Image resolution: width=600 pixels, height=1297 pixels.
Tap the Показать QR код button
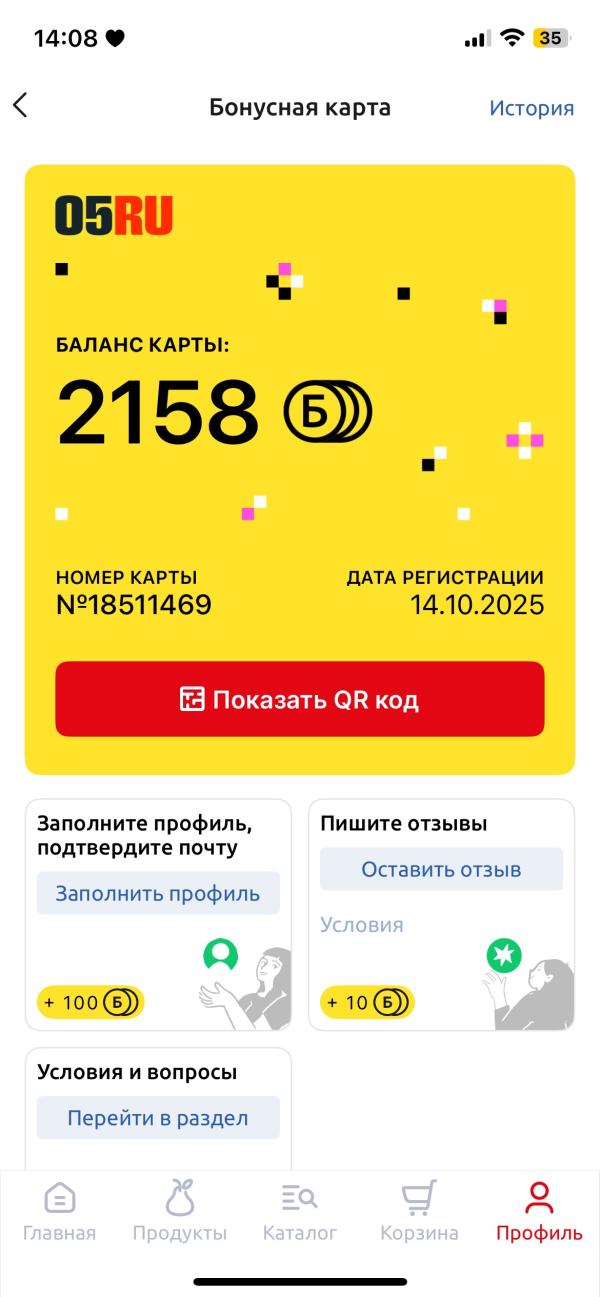[x=299, y=699]
